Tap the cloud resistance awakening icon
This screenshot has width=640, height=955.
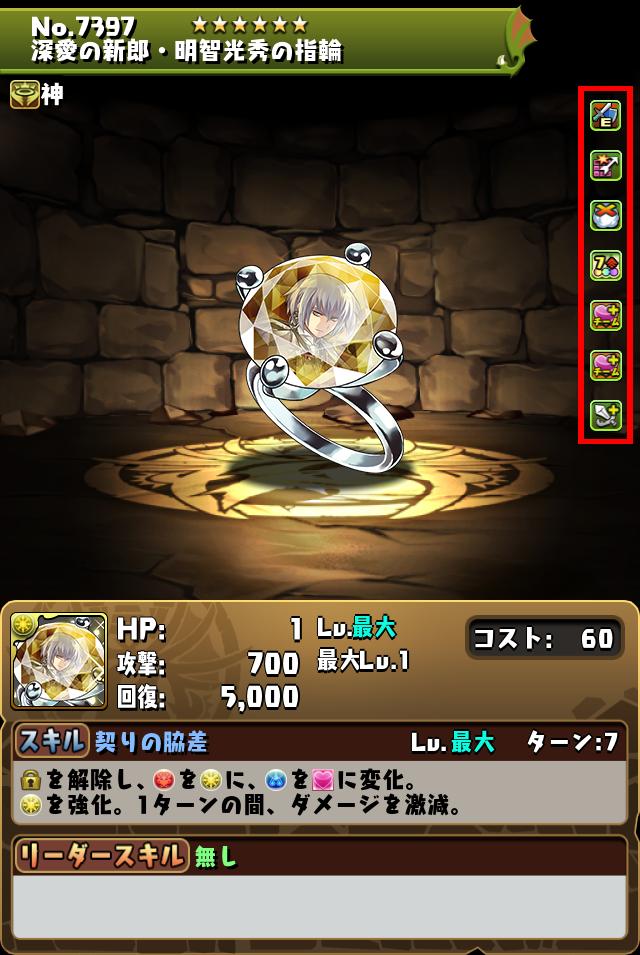606,215
